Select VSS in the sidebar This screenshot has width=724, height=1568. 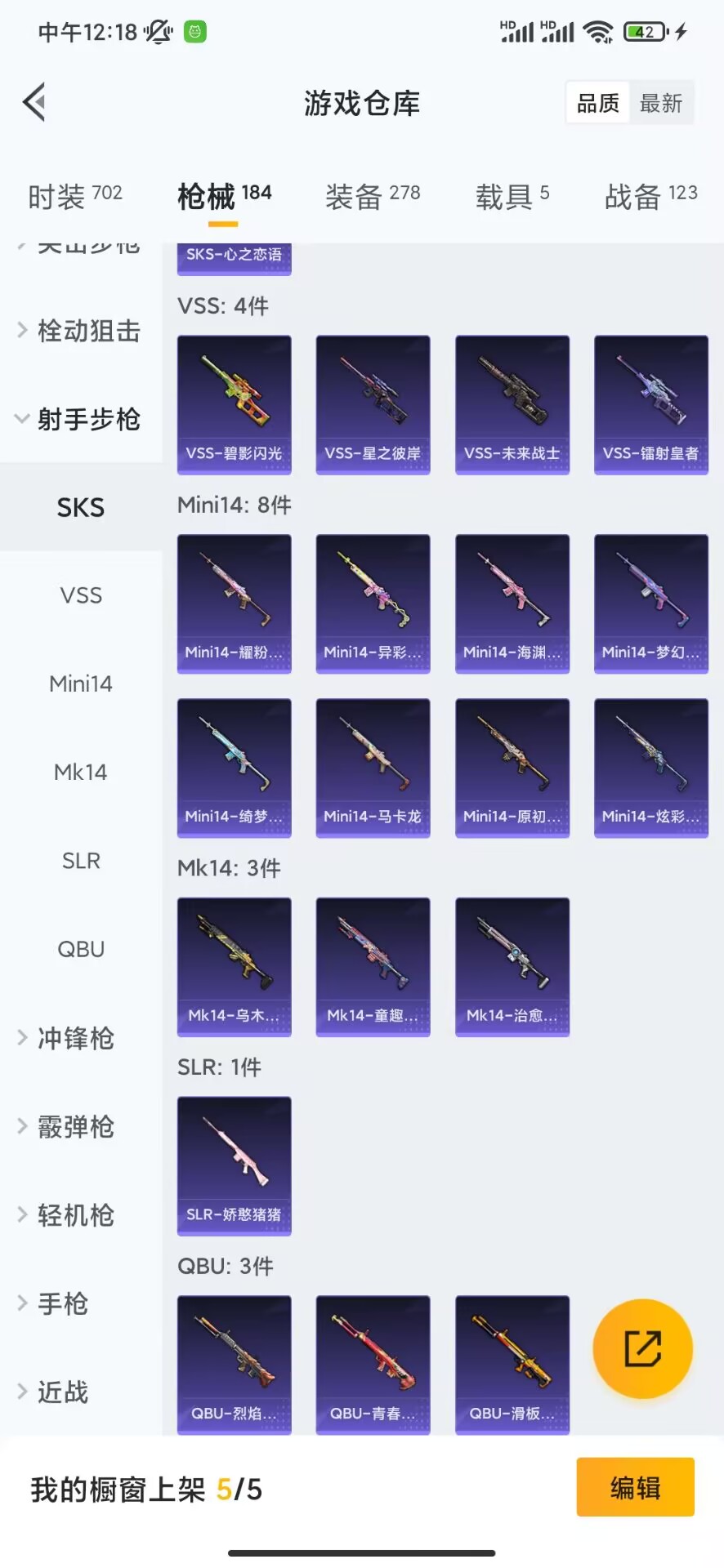(81, 595)
